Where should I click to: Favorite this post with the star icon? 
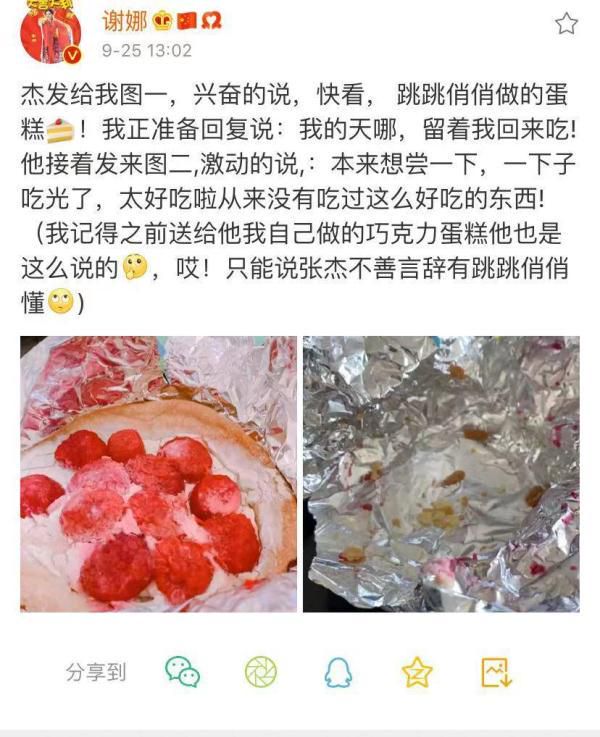(x=566, y=23)
